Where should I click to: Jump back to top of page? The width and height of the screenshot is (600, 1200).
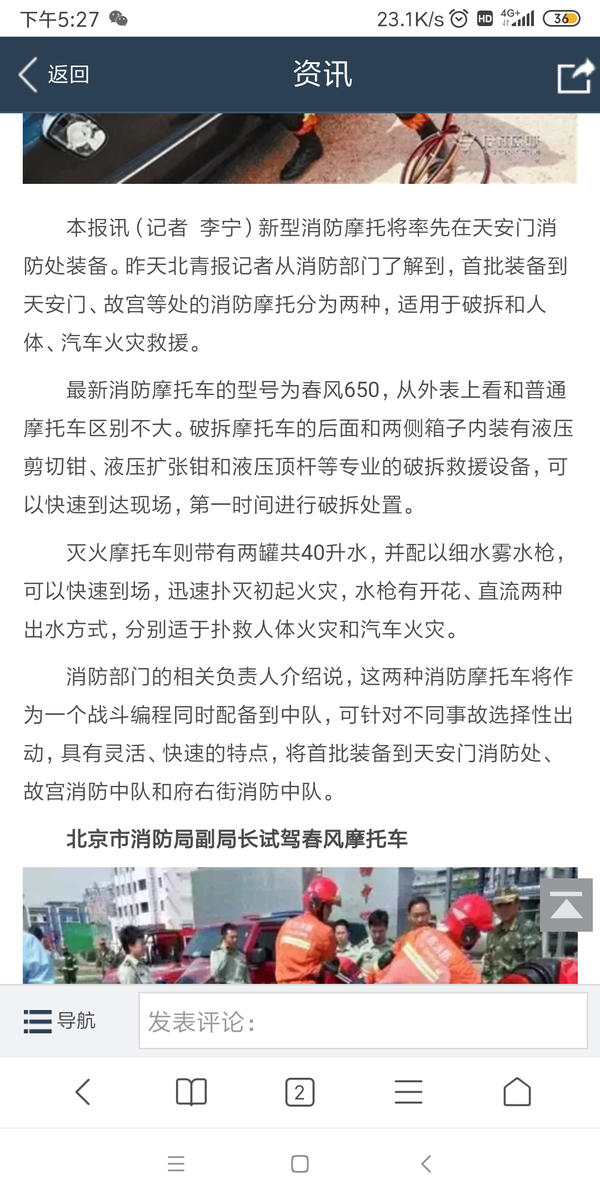[x=566, y=905]
